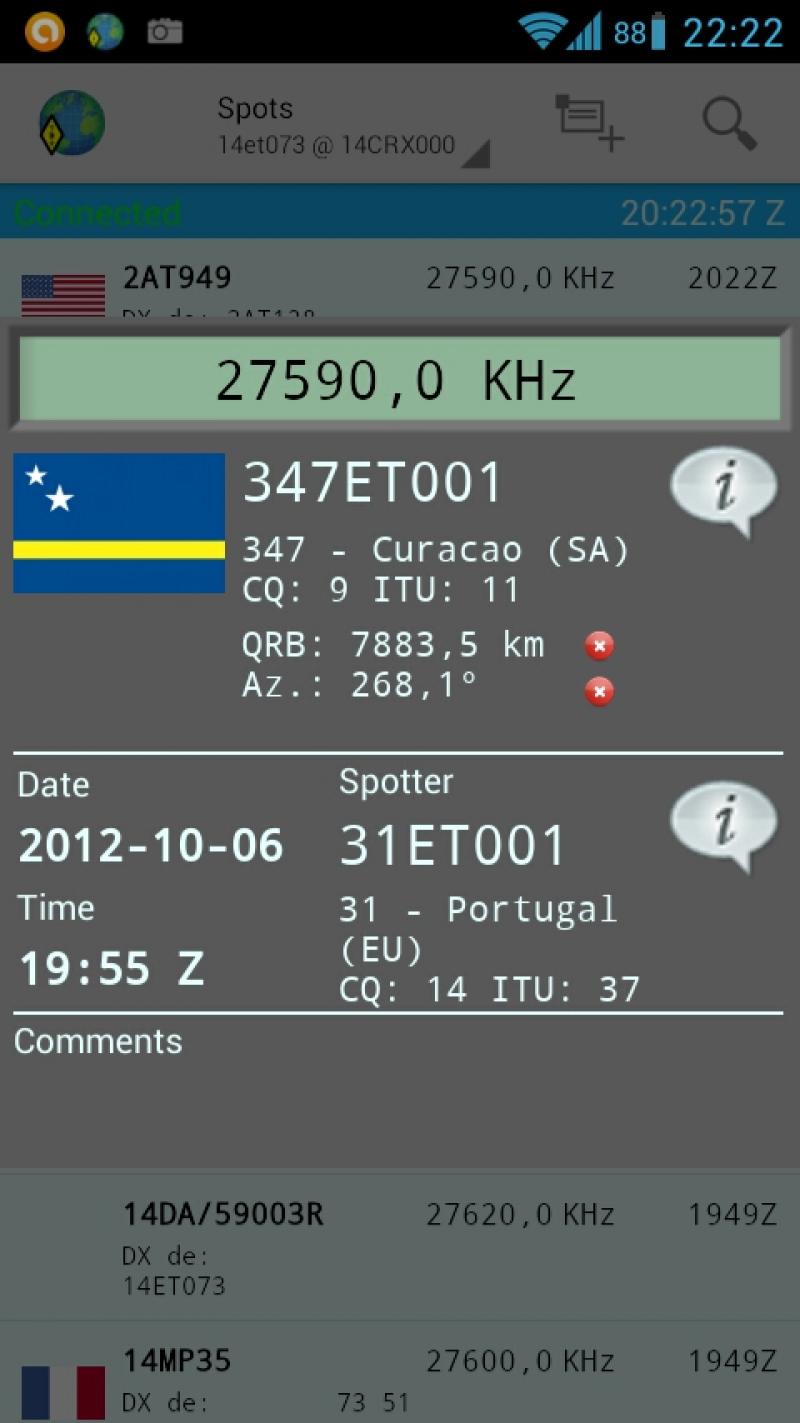Screen dimensions: 800x1423
Task: Open info bubble for spotter 31ET001
Action: tap(723, 827)
